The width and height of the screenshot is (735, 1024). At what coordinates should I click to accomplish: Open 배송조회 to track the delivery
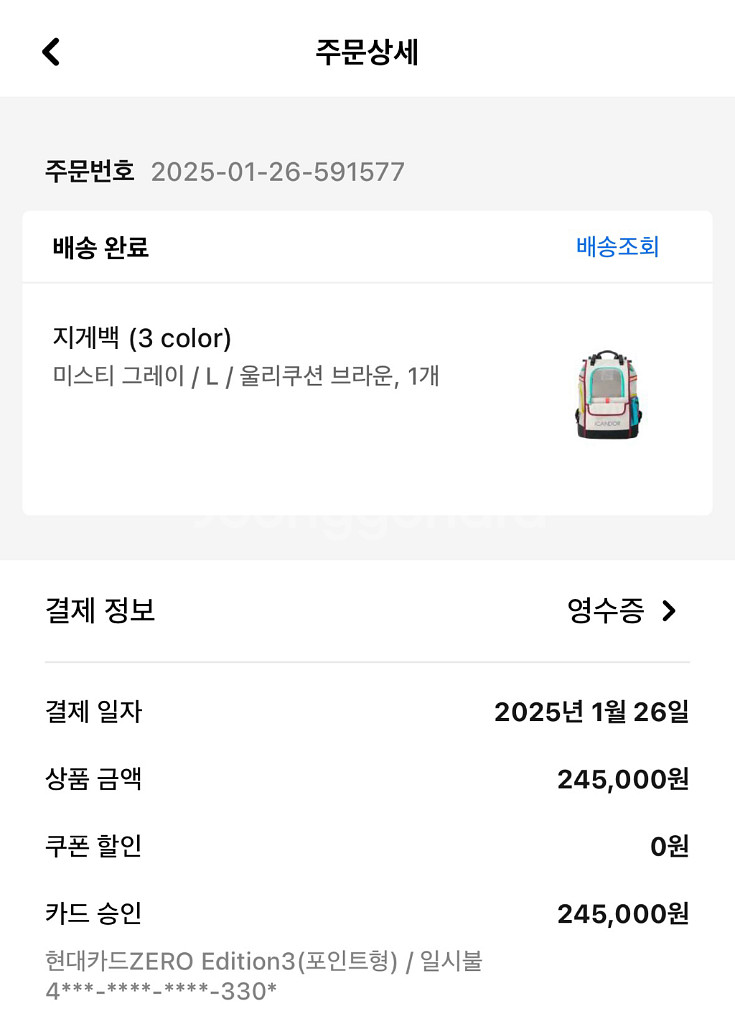tap(617, 247)
